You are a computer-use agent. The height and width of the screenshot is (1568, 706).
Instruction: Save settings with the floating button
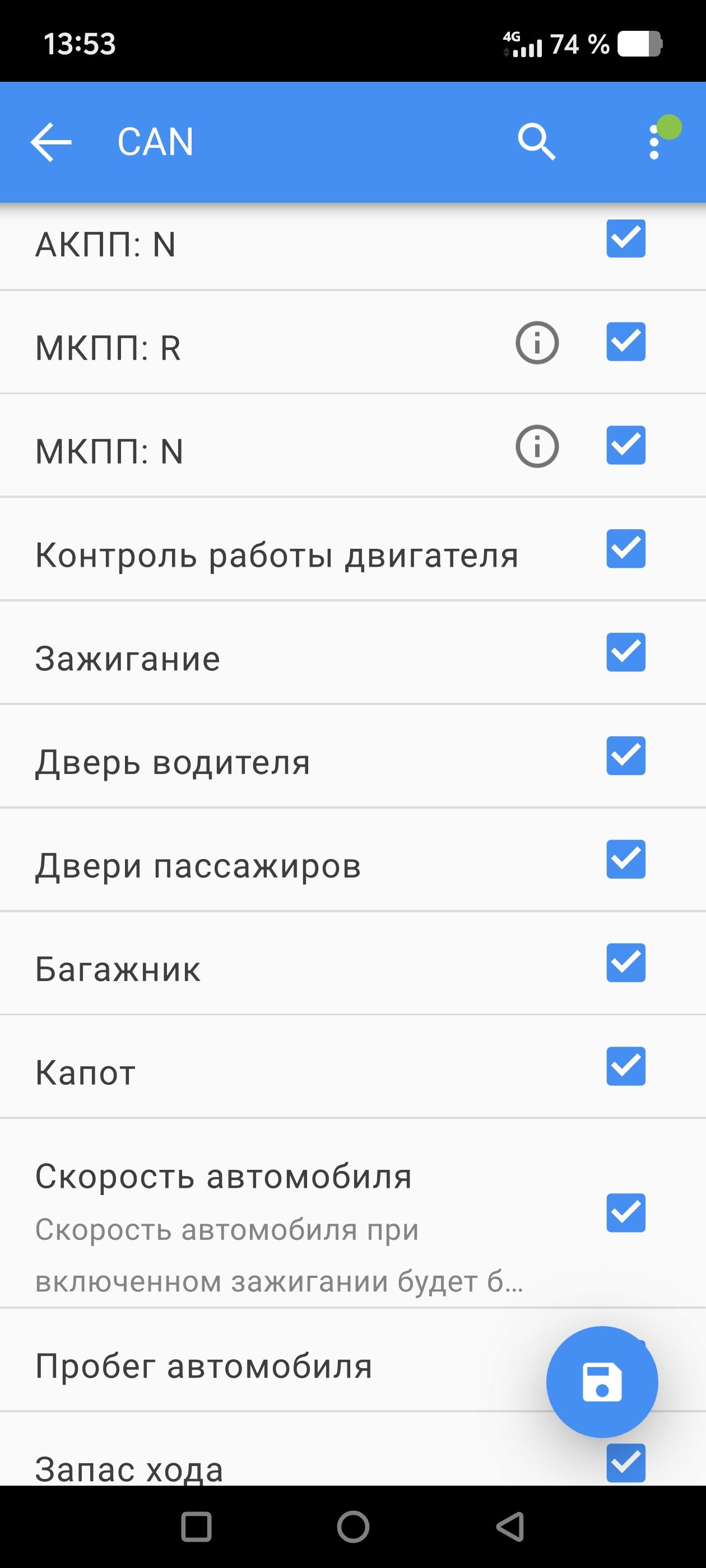602,1382
